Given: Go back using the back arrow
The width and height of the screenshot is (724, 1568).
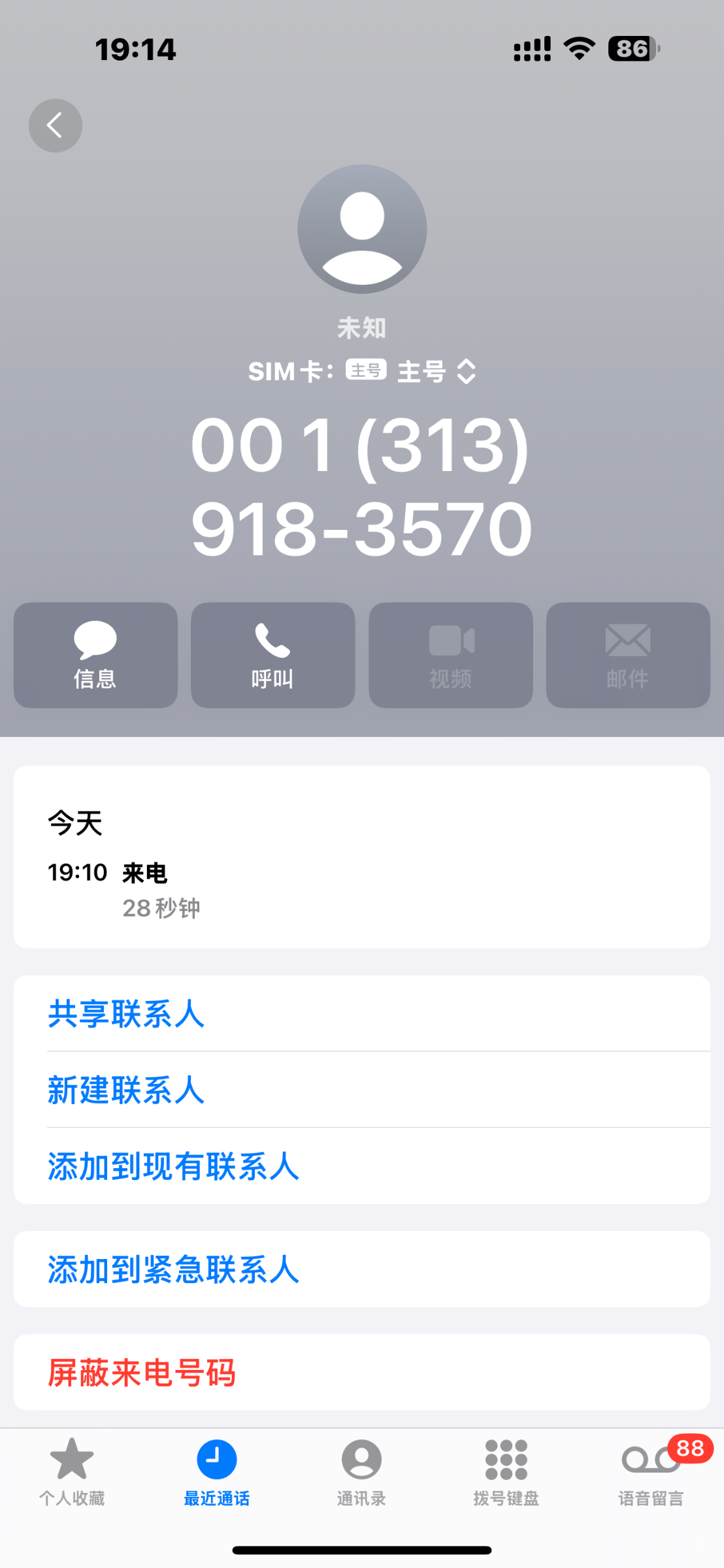Looking at the screenshot, I should point(56,125).
